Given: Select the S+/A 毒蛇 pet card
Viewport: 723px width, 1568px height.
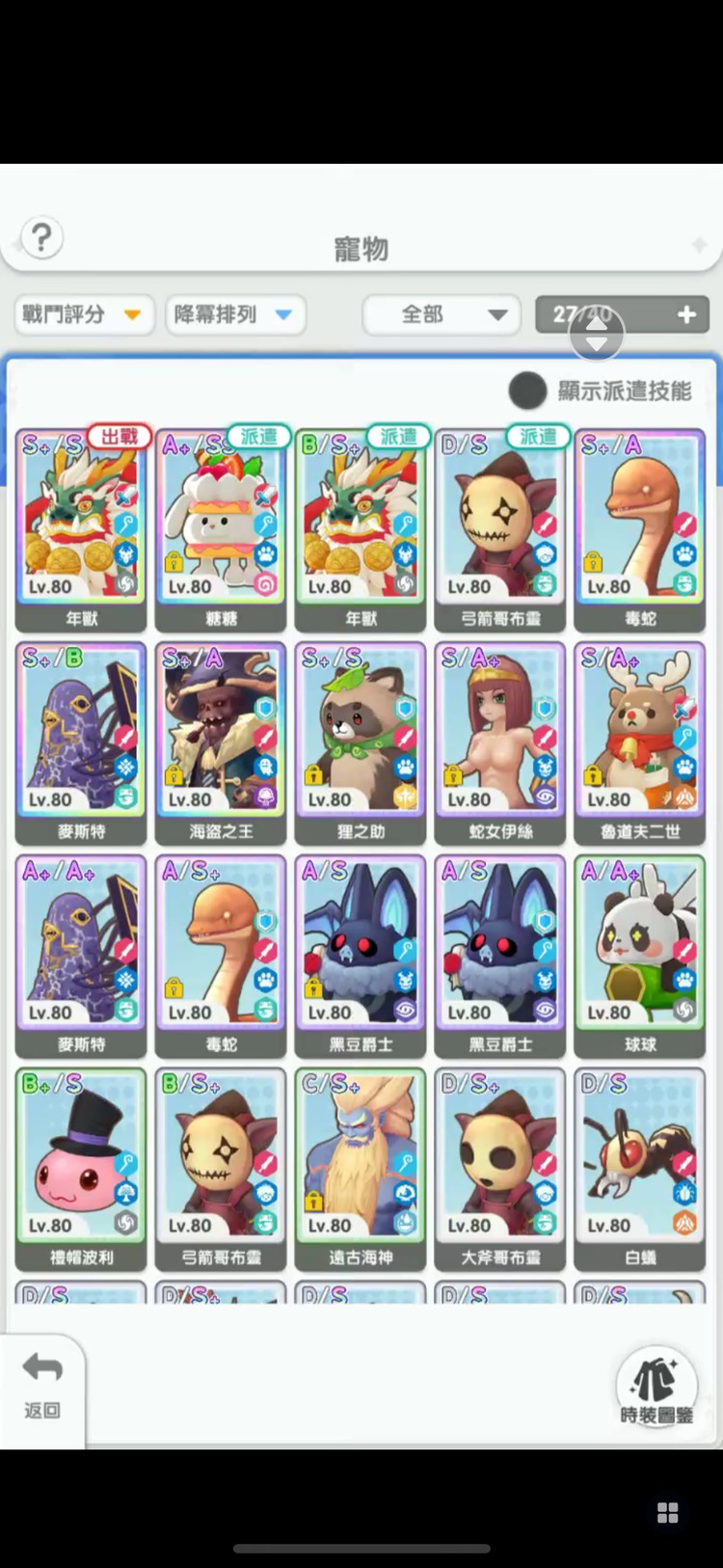Looking at the screenshot, I should (x=640, y=528).
